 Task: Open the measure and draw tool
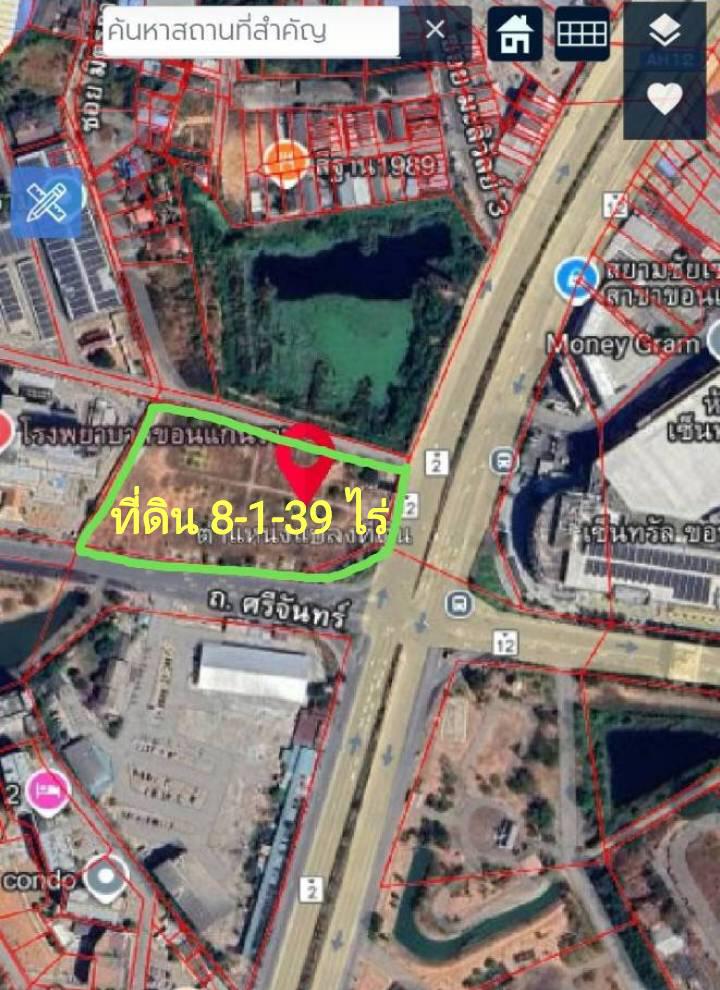[46, 201]
